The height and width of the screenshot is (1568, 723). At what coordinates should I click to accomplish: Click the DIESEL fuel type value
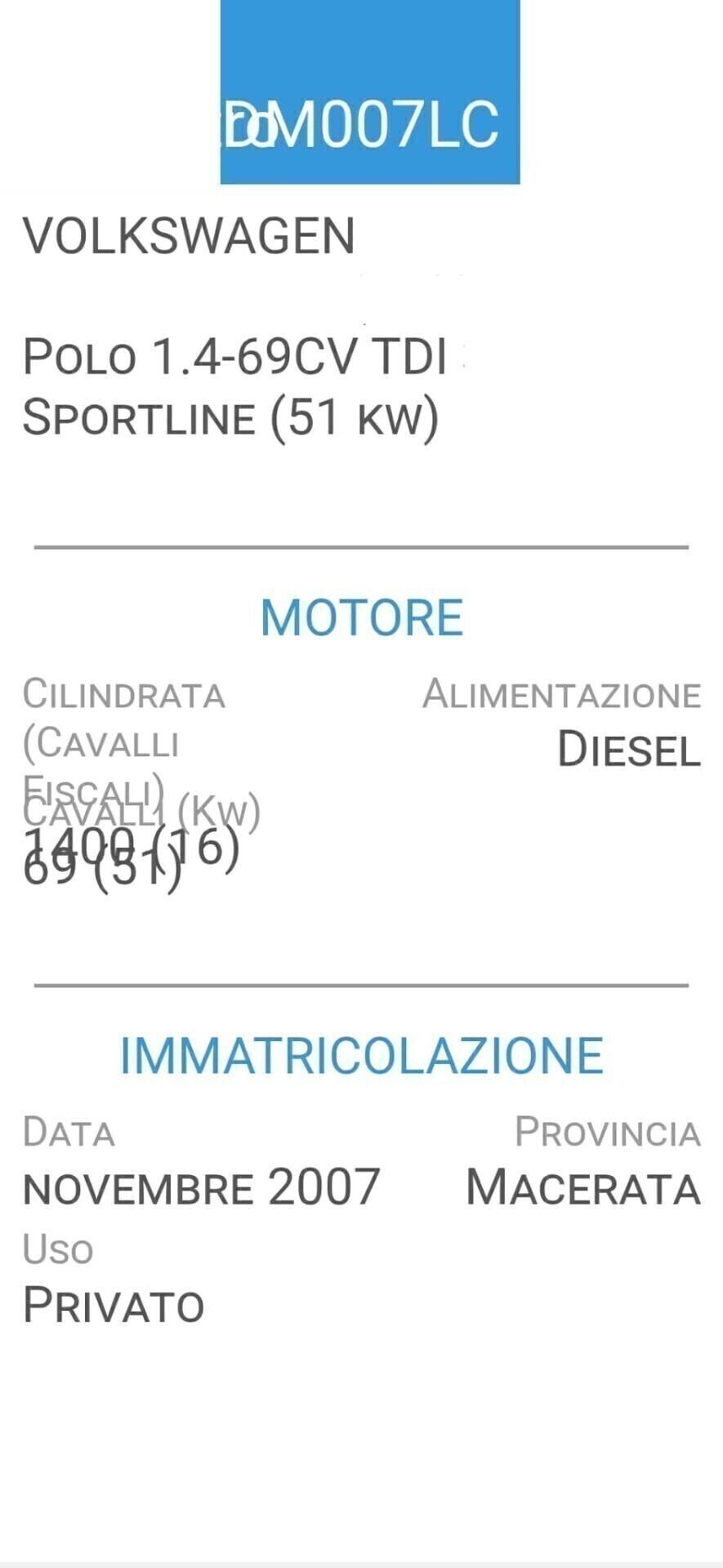628,751
